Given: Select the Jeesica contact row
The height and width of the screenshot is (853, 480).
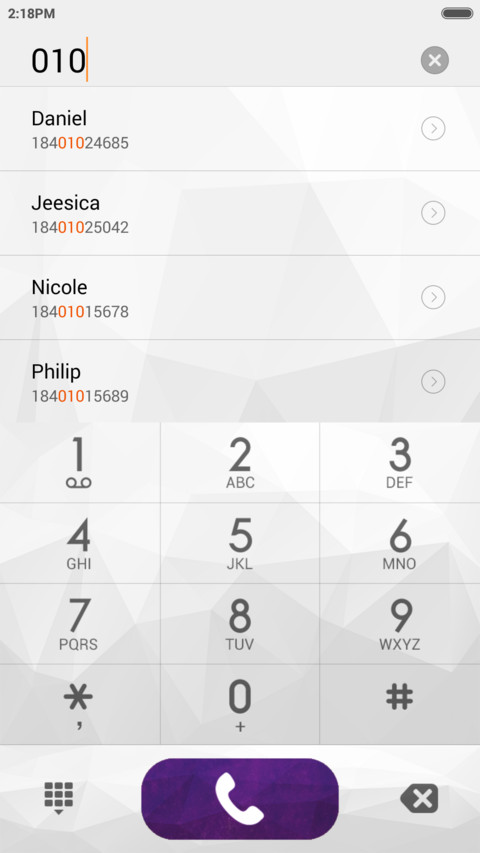Looking at the screenshot, I should coord(240,213).
